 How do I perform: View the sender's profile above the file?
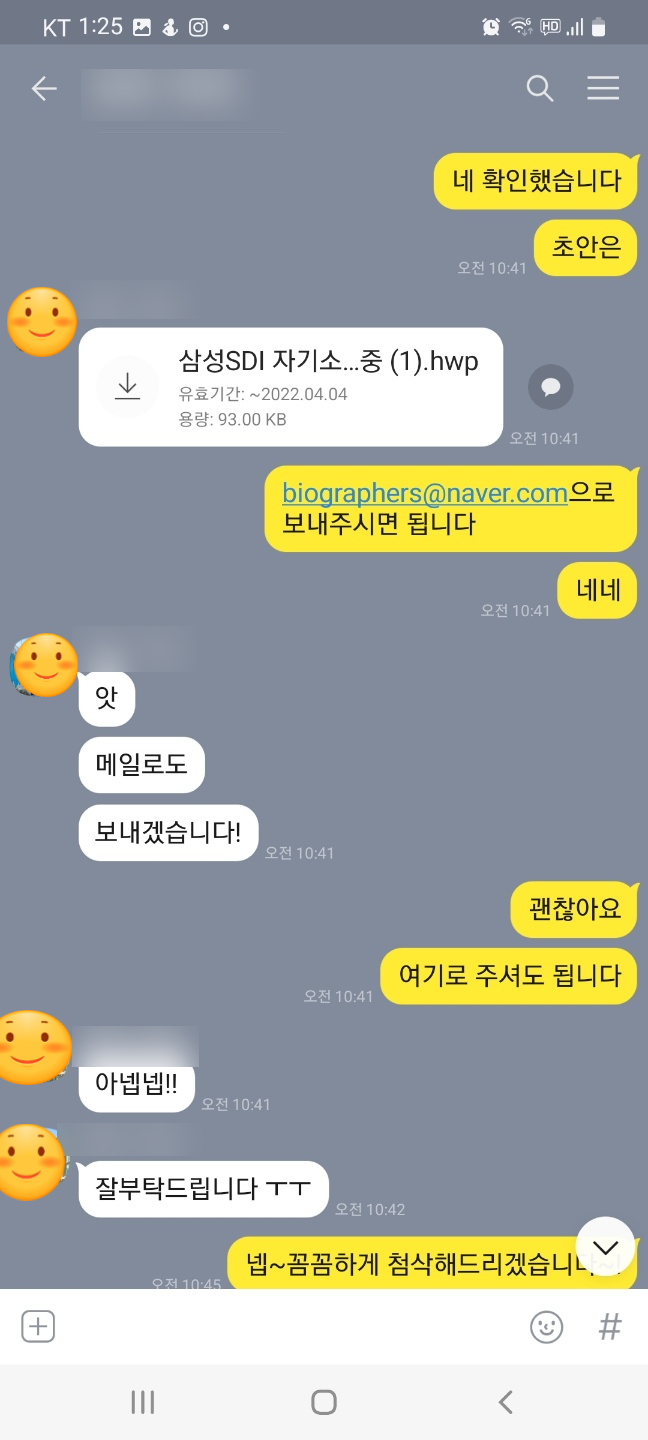[42, 322]
